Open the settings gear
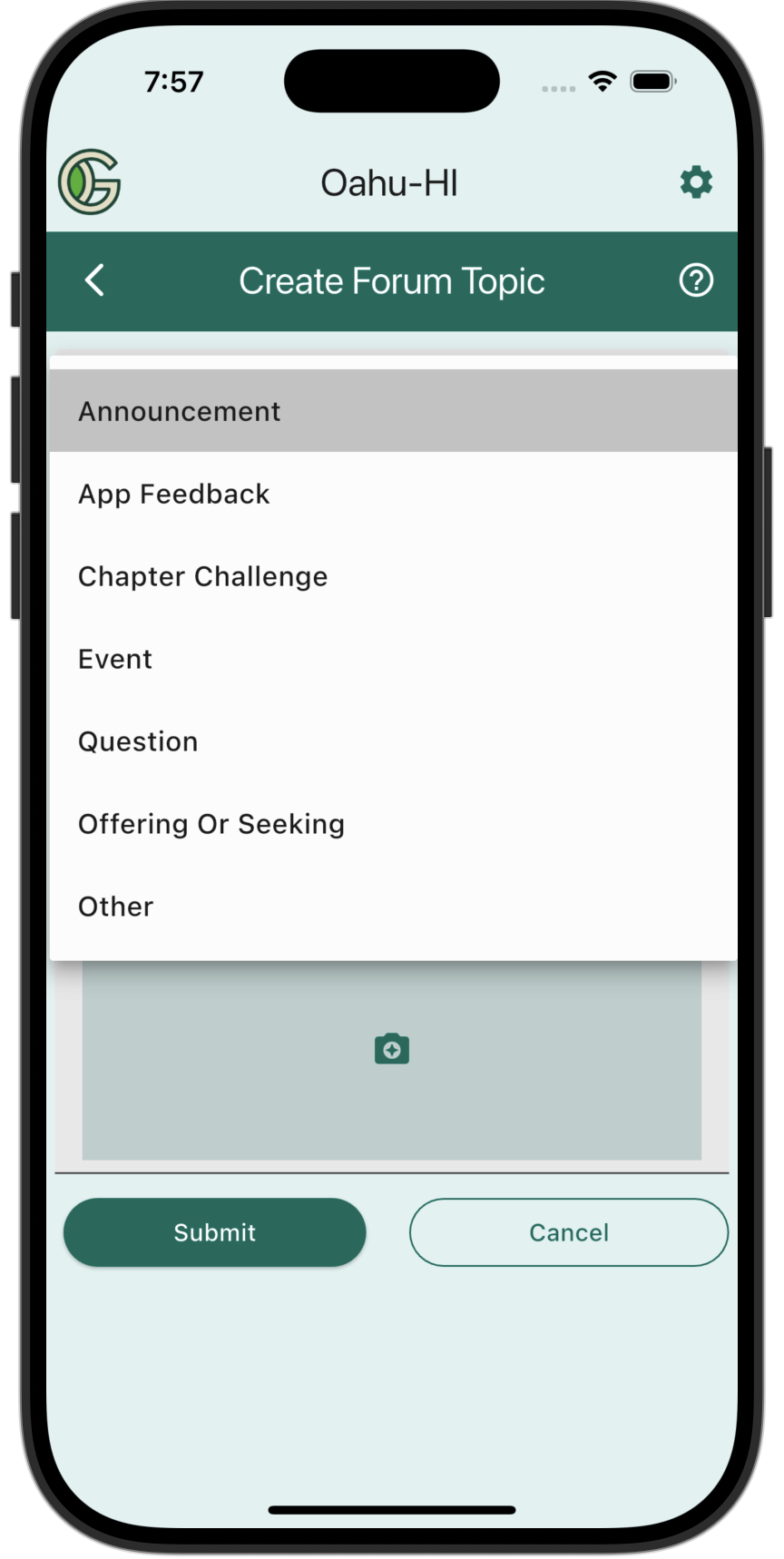The image size is (784, 1559). coord(696,182)
